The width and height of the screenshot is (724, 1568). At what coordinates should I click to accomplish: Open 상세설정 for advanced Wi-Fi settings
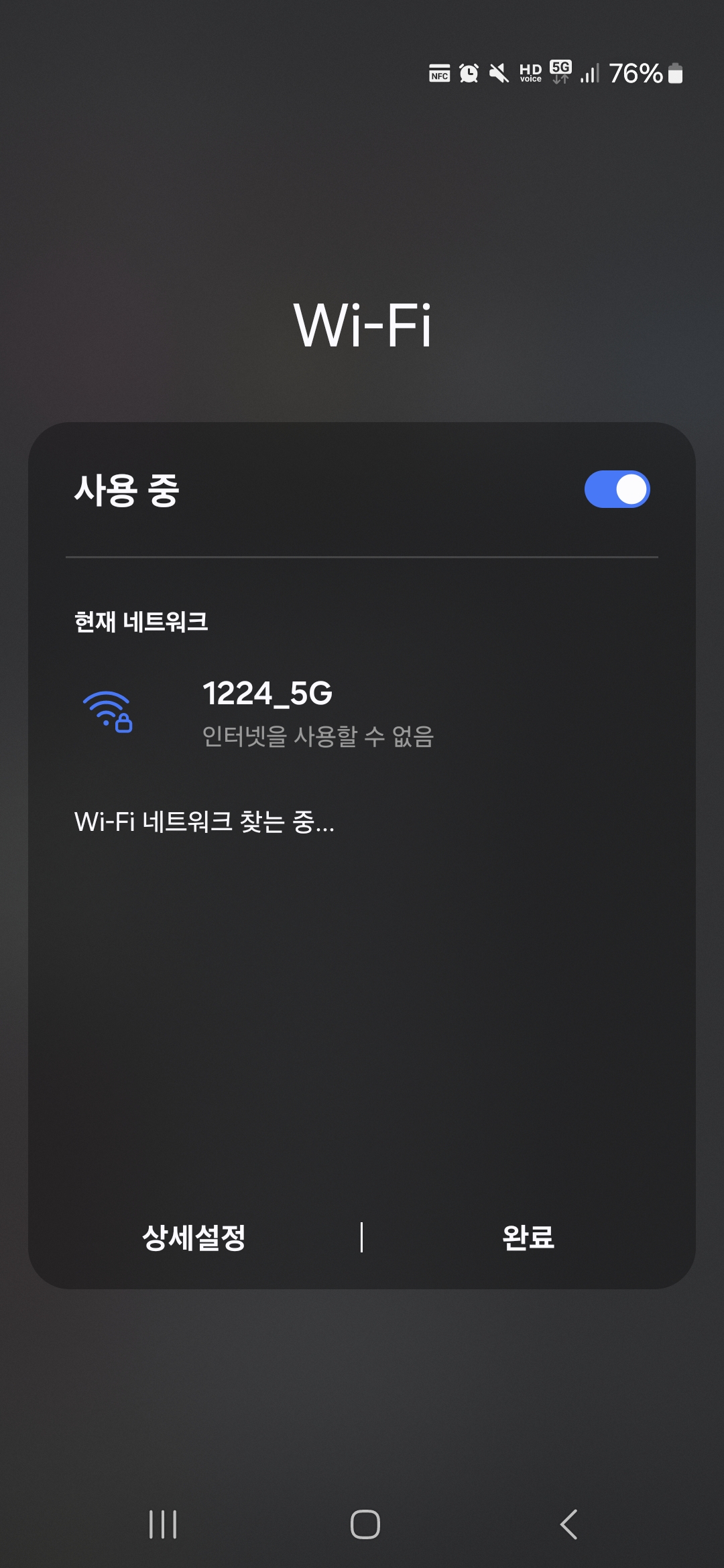(x=194, y=1238)
